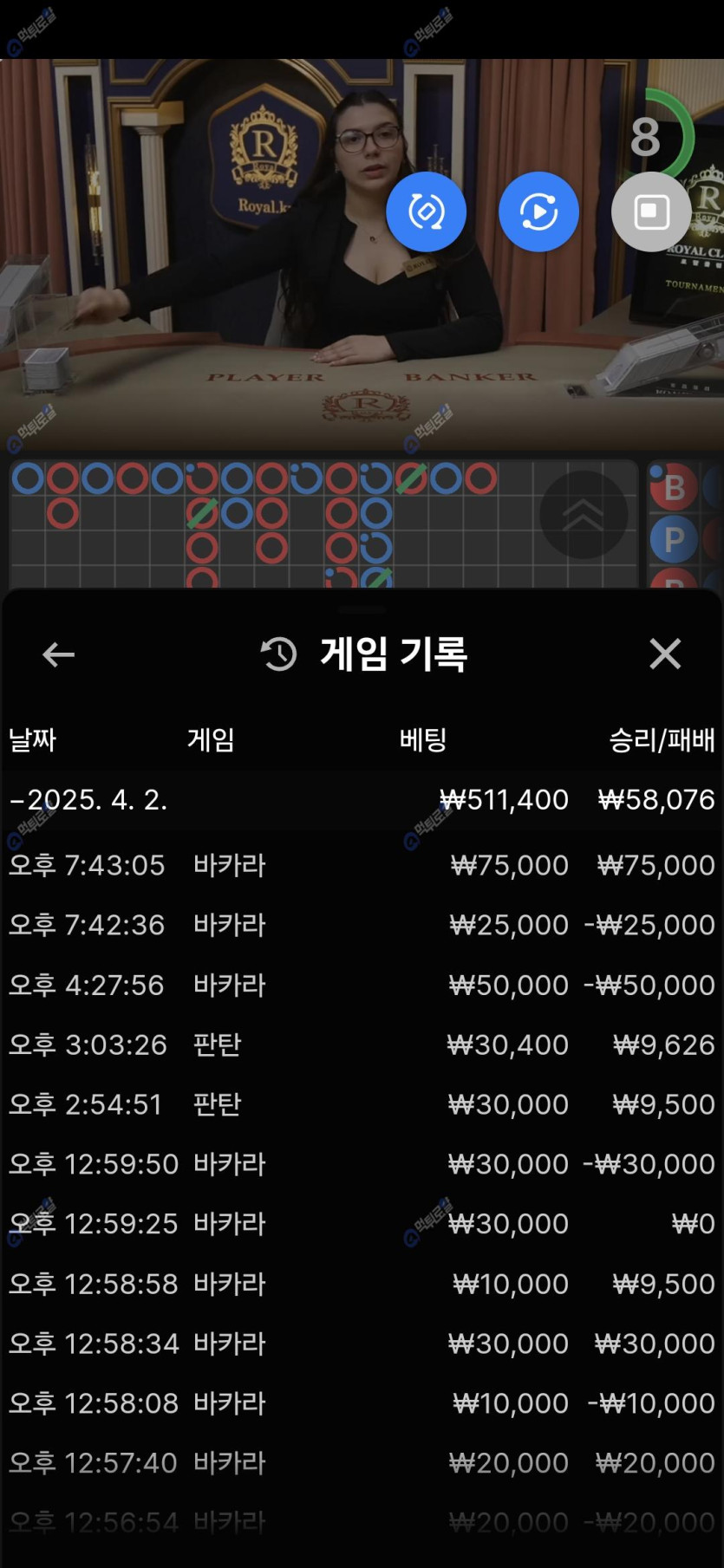Go back from the game history panel
This screenshot has width=724, height=1568.
pos(58,654)
